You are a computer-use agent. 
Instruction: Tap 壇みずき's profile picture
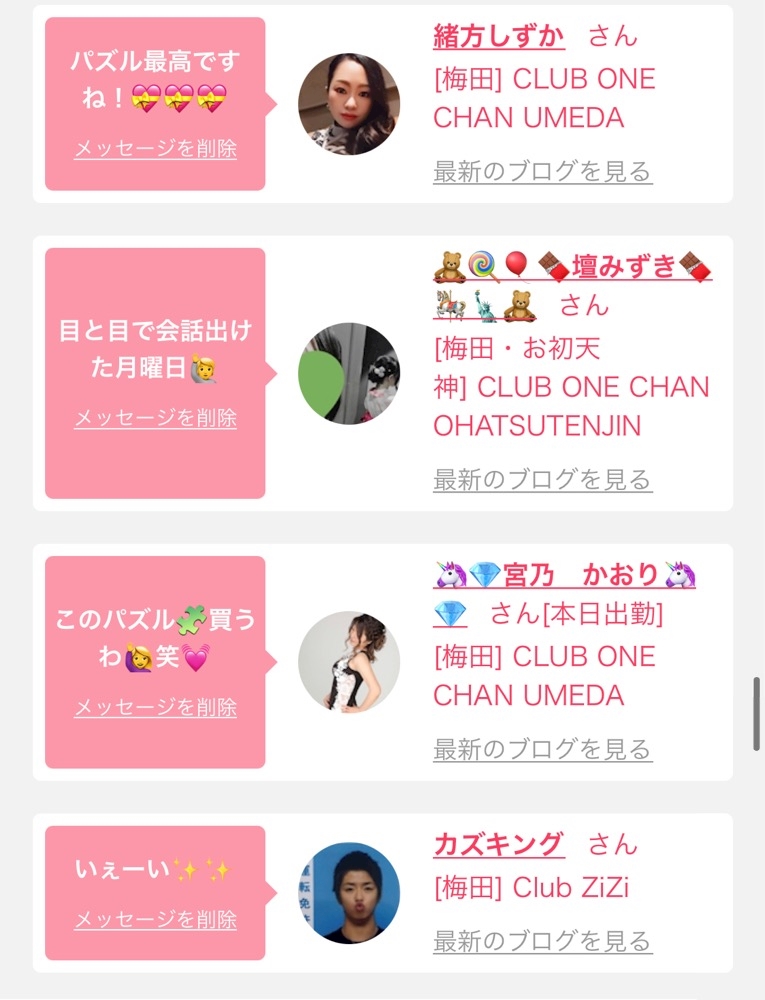click(349, 374)
